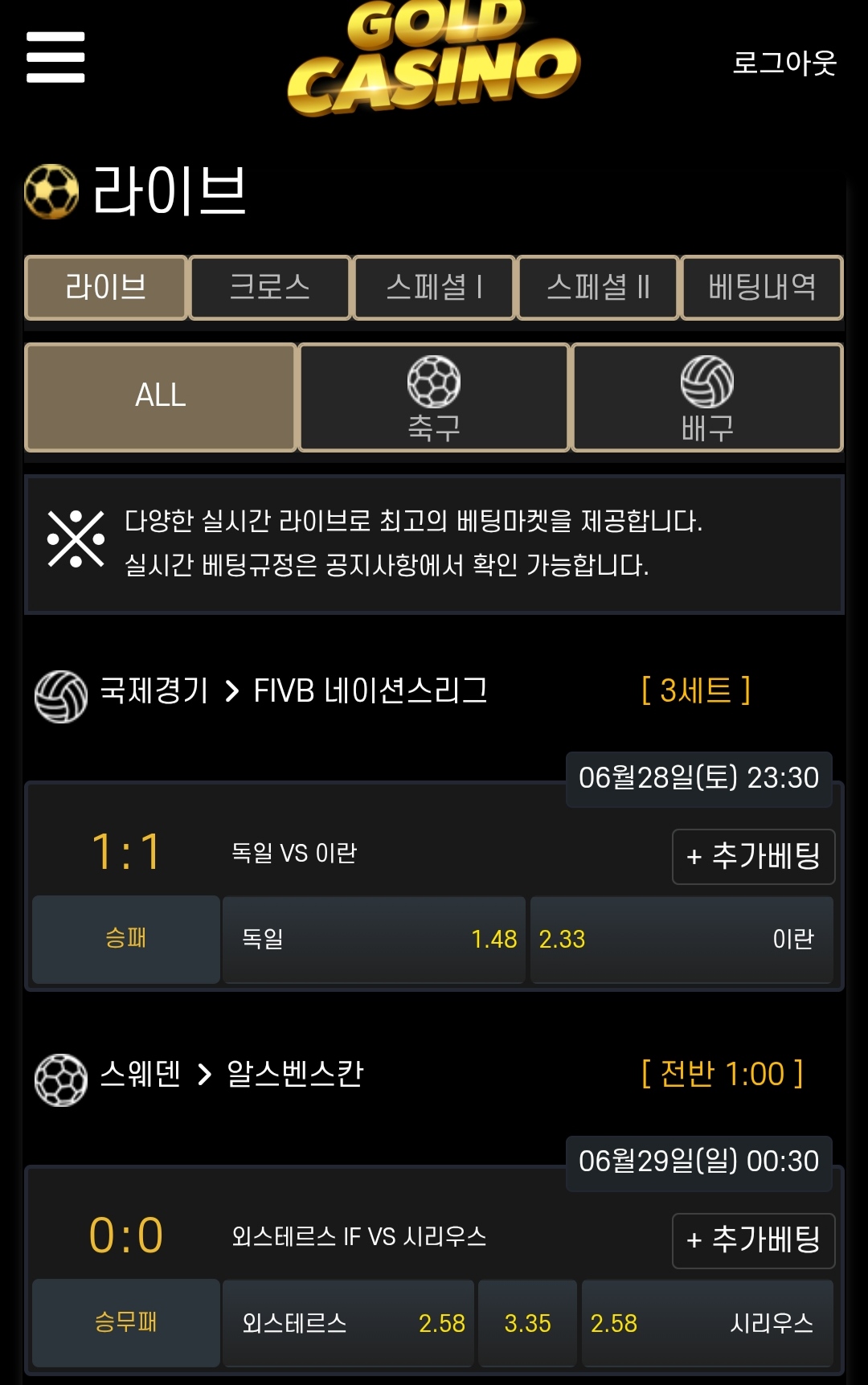
Task: Select the 라이브 tab
Action: (106, 288)
